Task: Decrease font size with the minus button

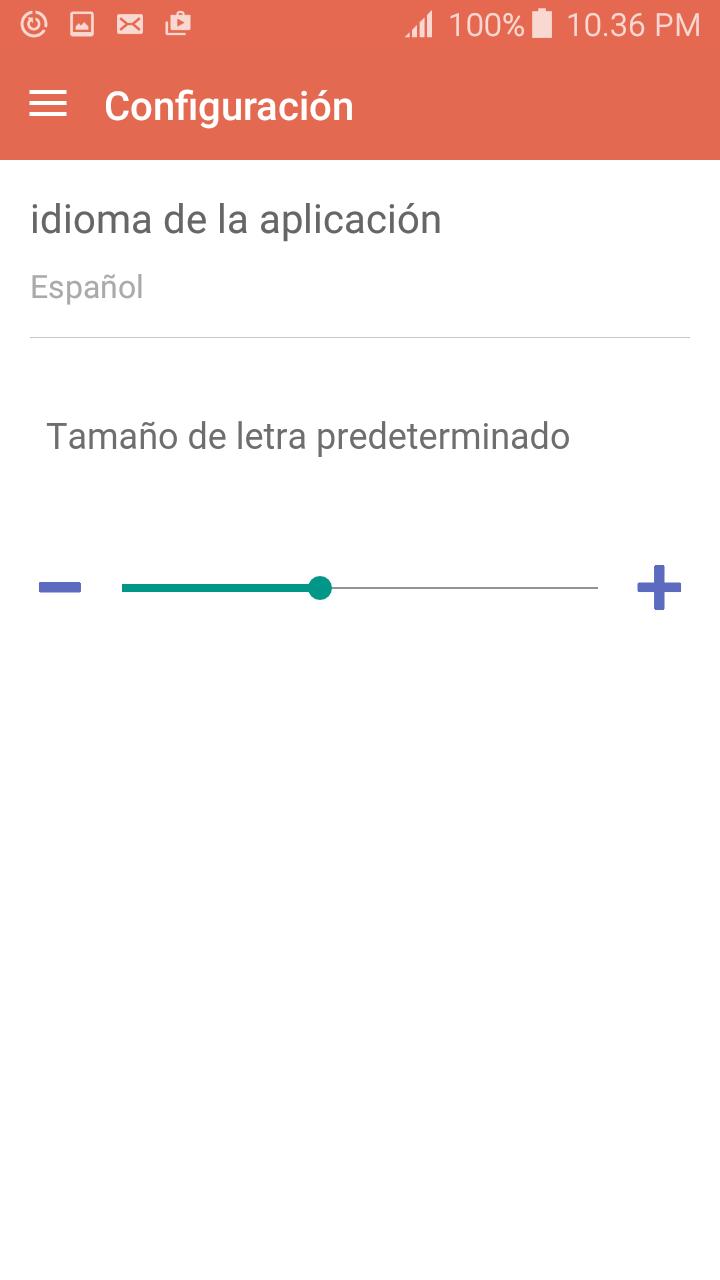Action: (x=60, y=587)
